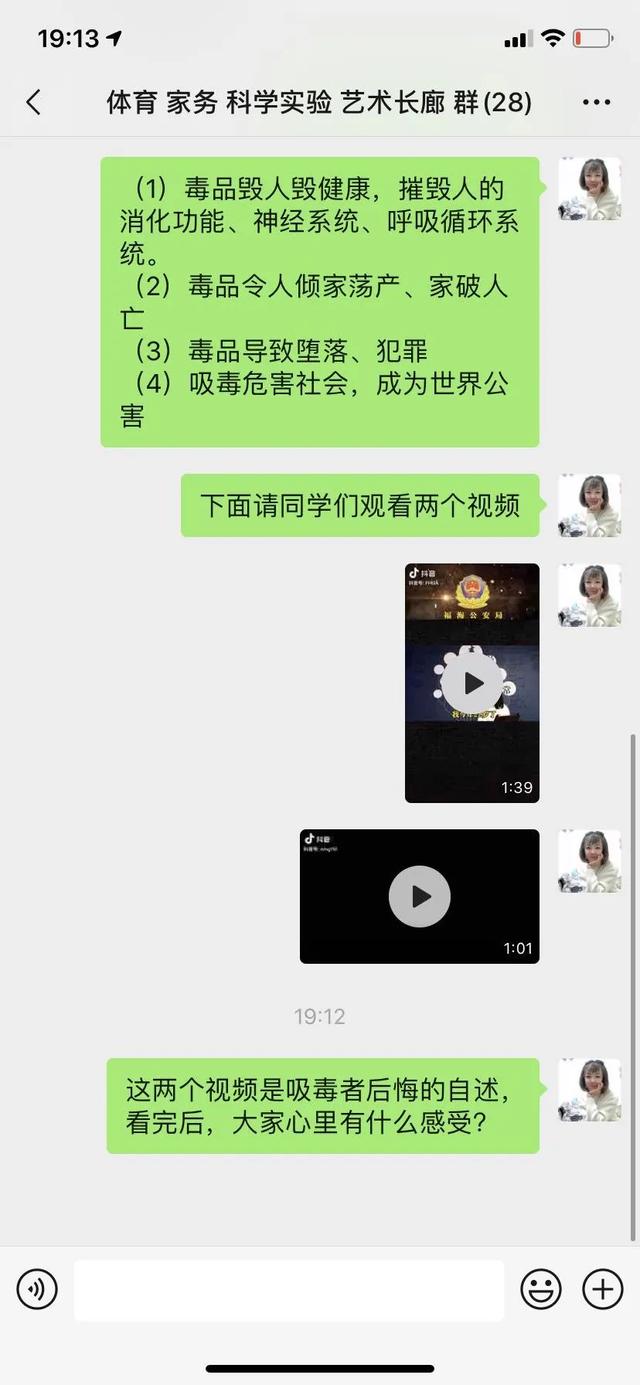Viewport: 640px width, 1385px height.
Task: Open the plus attachments panel
Action: 602,1290
